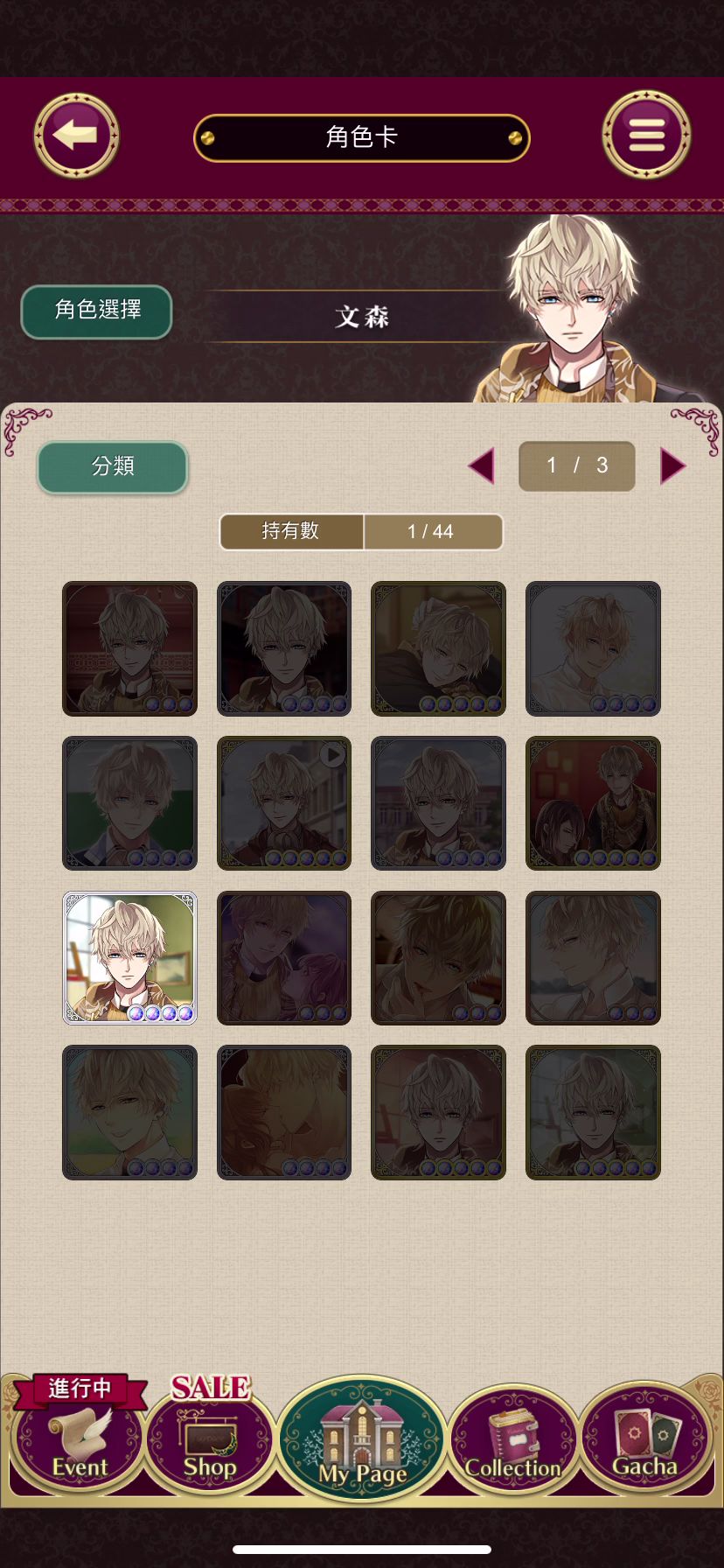Viewport: 724px width, 1568px height.
Task: Open the owned brightly lit character card
Action: tap(129, 957)
